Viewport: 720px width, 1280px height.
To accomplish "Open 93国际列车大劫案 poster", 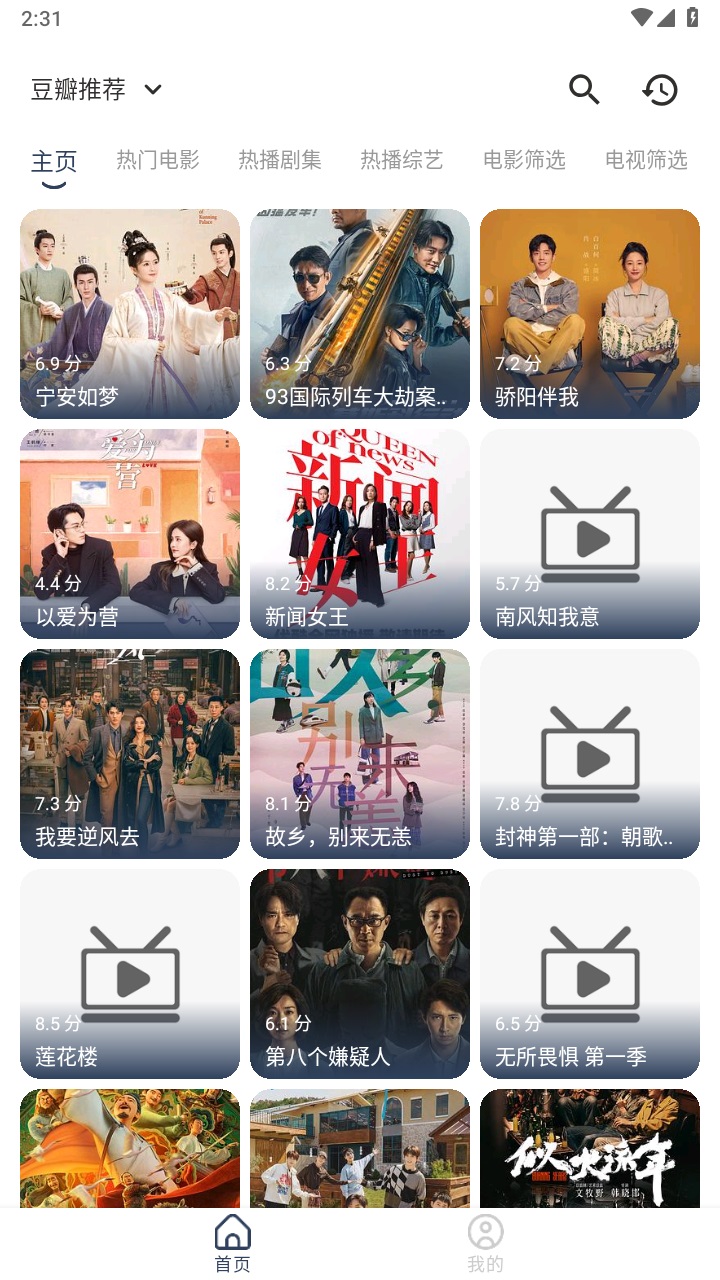I will [360, 313].
